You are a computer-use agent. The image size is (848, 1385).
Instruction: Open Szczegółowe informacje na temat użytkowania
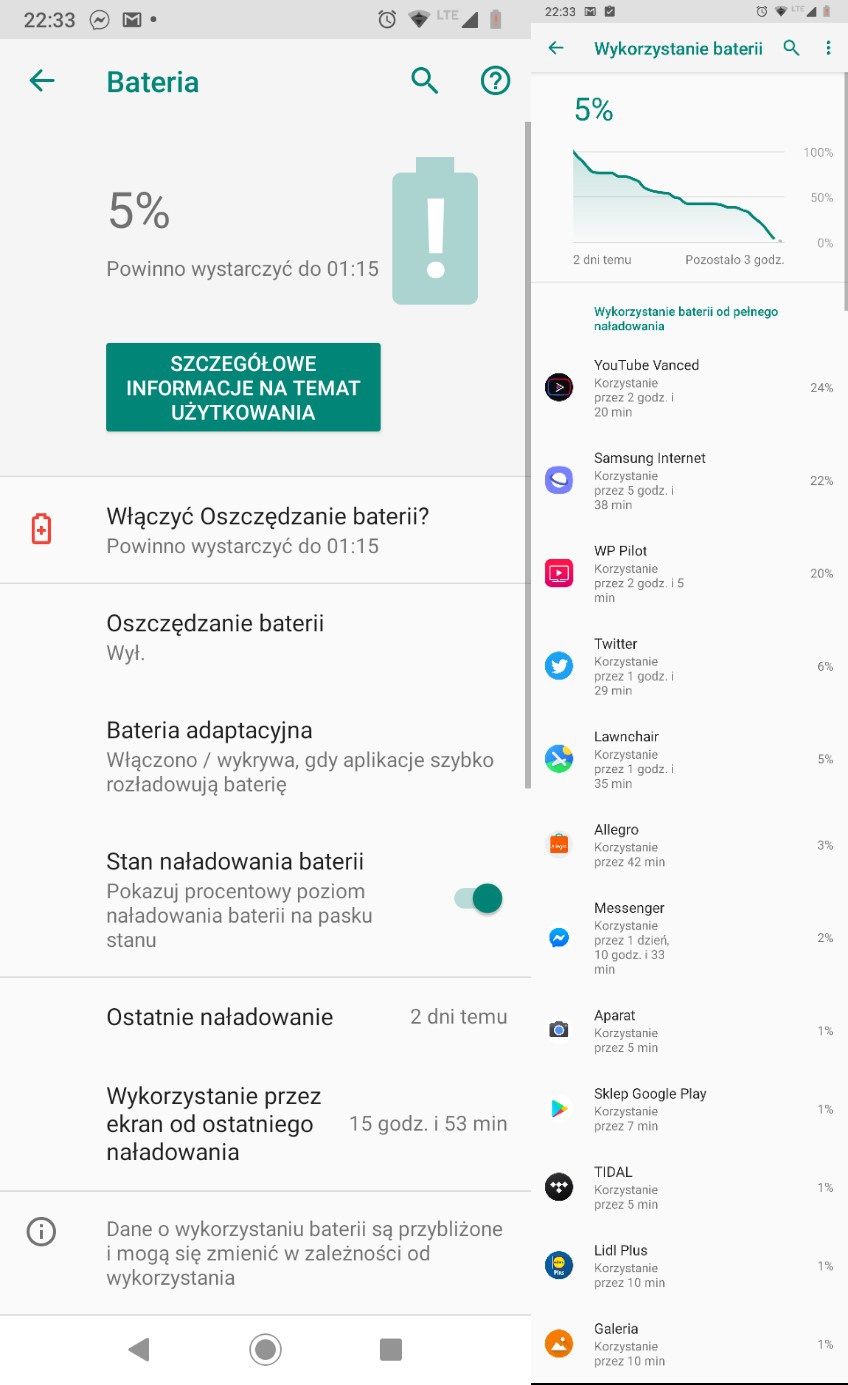click(243, 387)
